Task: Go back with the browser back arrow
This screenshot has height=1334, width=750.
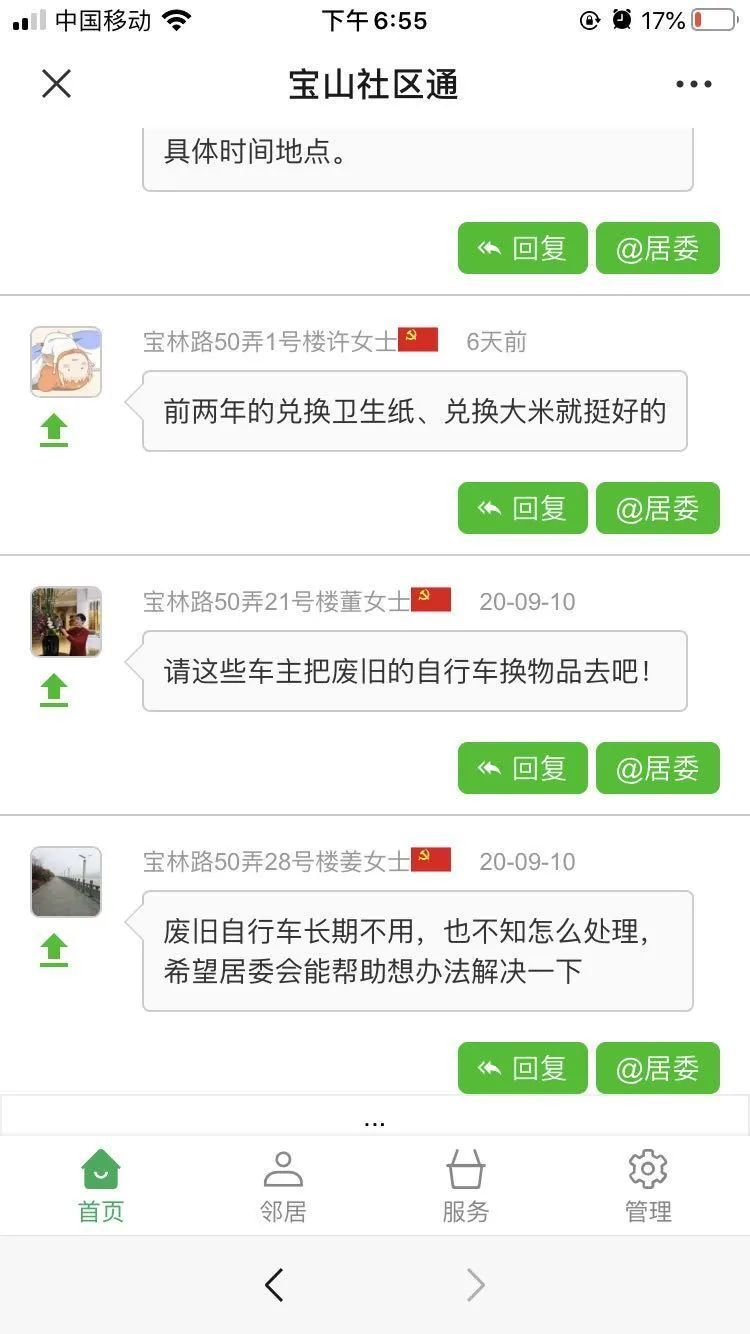Action: pyautogui.click(x=274, y=1285)
